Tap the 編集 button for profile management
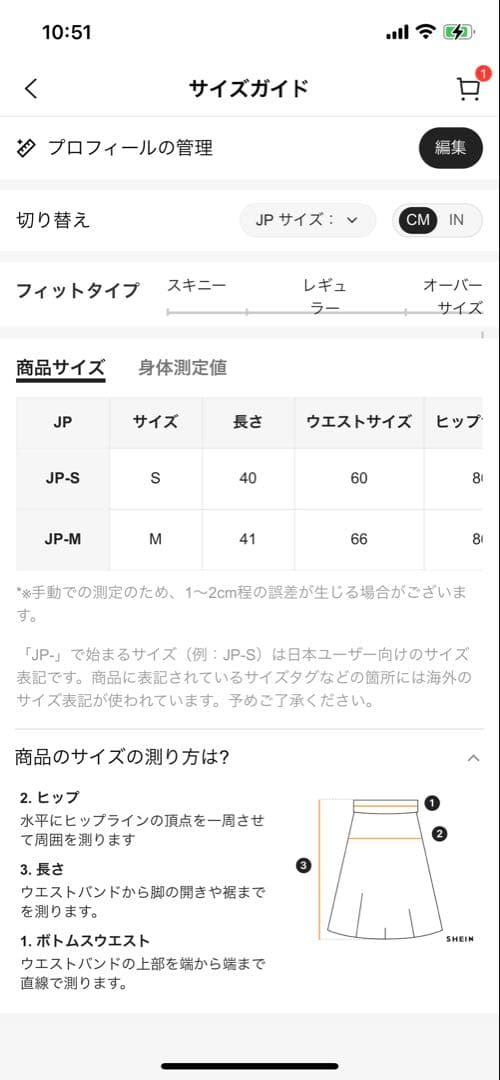Image resolution: width=500 pixels, height=1080 pixels. pos(450,148)
